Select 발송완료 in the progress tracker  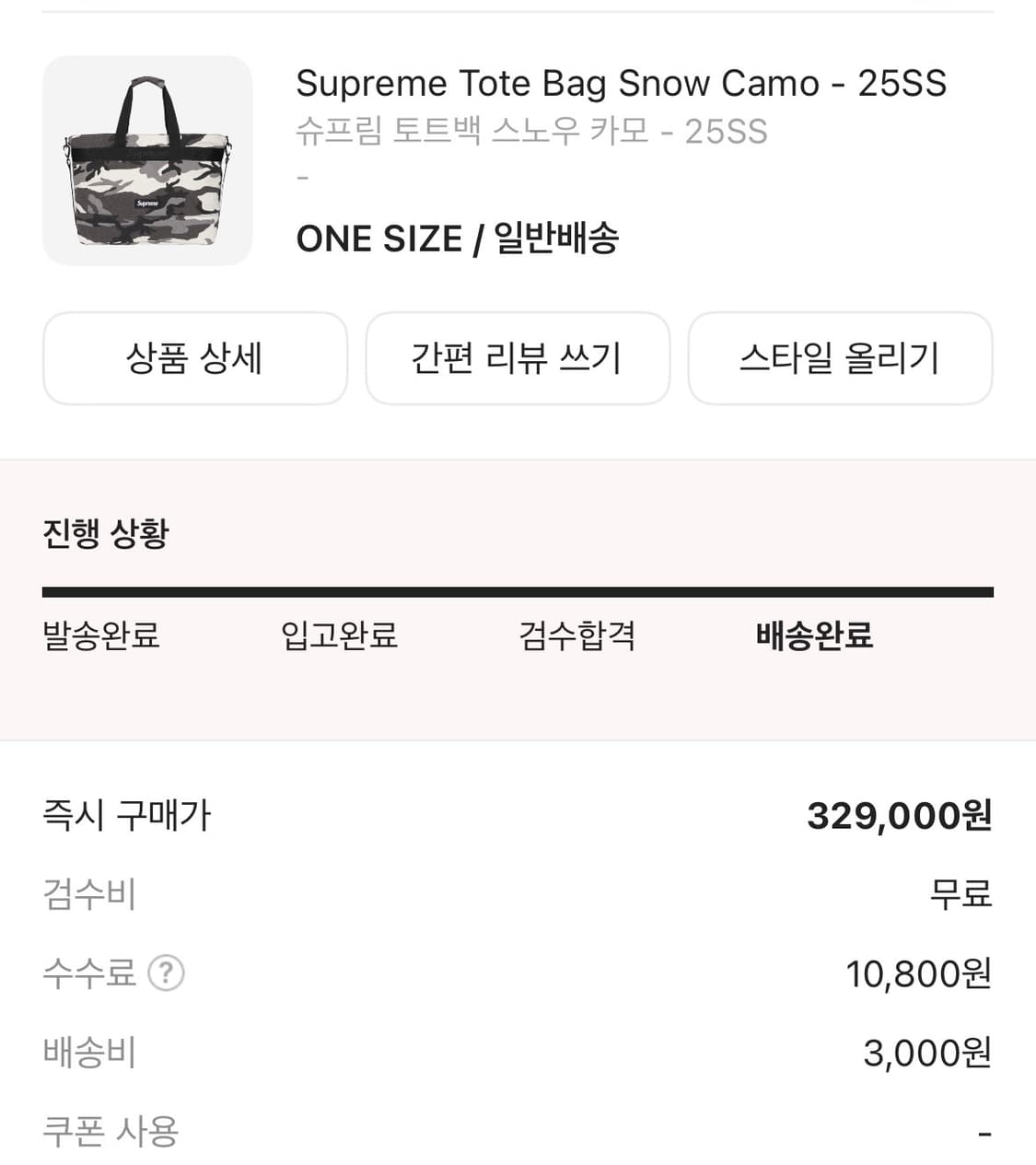coord(100,635)
